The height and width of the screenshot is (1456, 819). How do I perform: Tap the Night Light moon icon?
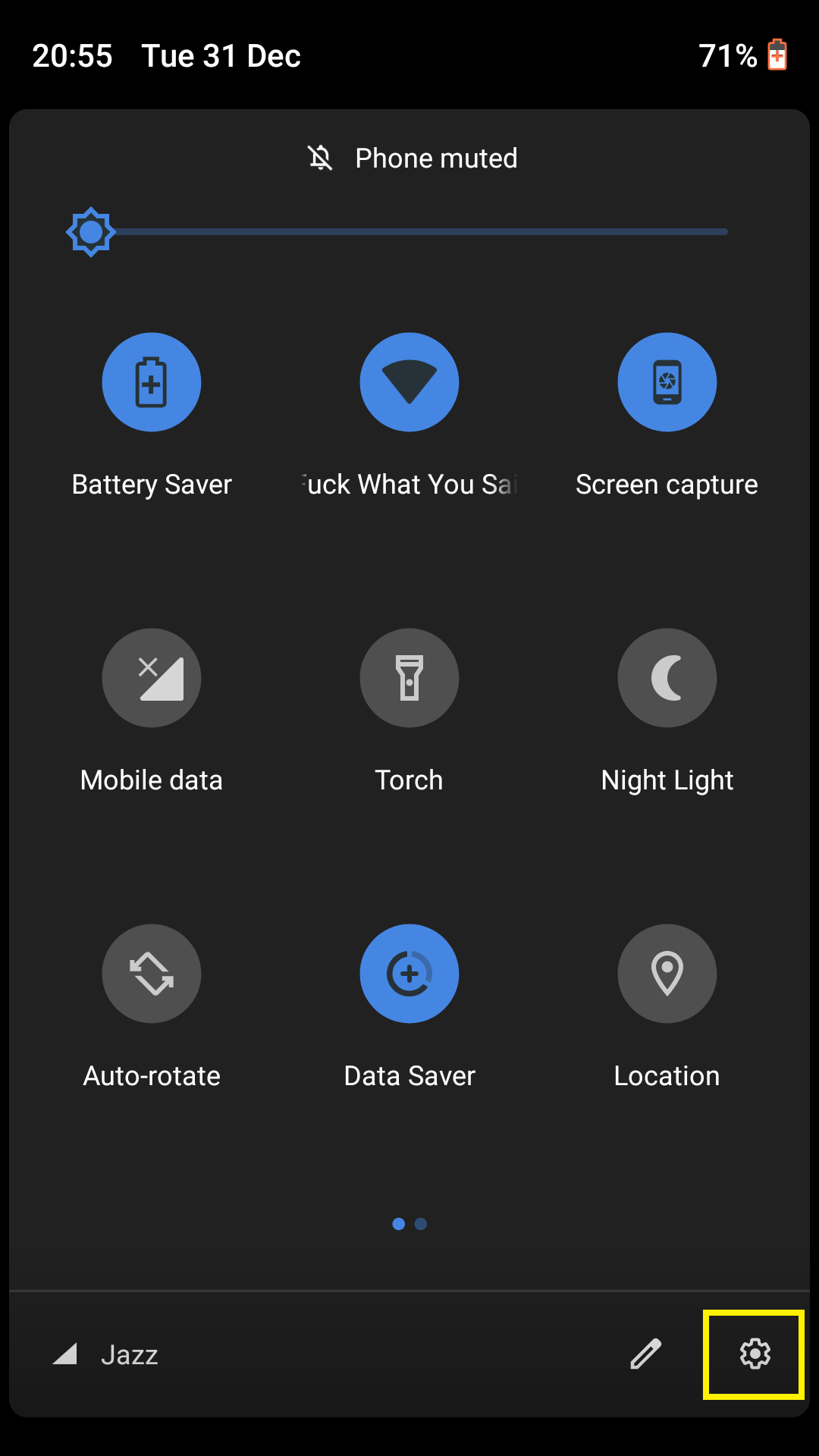[x=667, y=678]
